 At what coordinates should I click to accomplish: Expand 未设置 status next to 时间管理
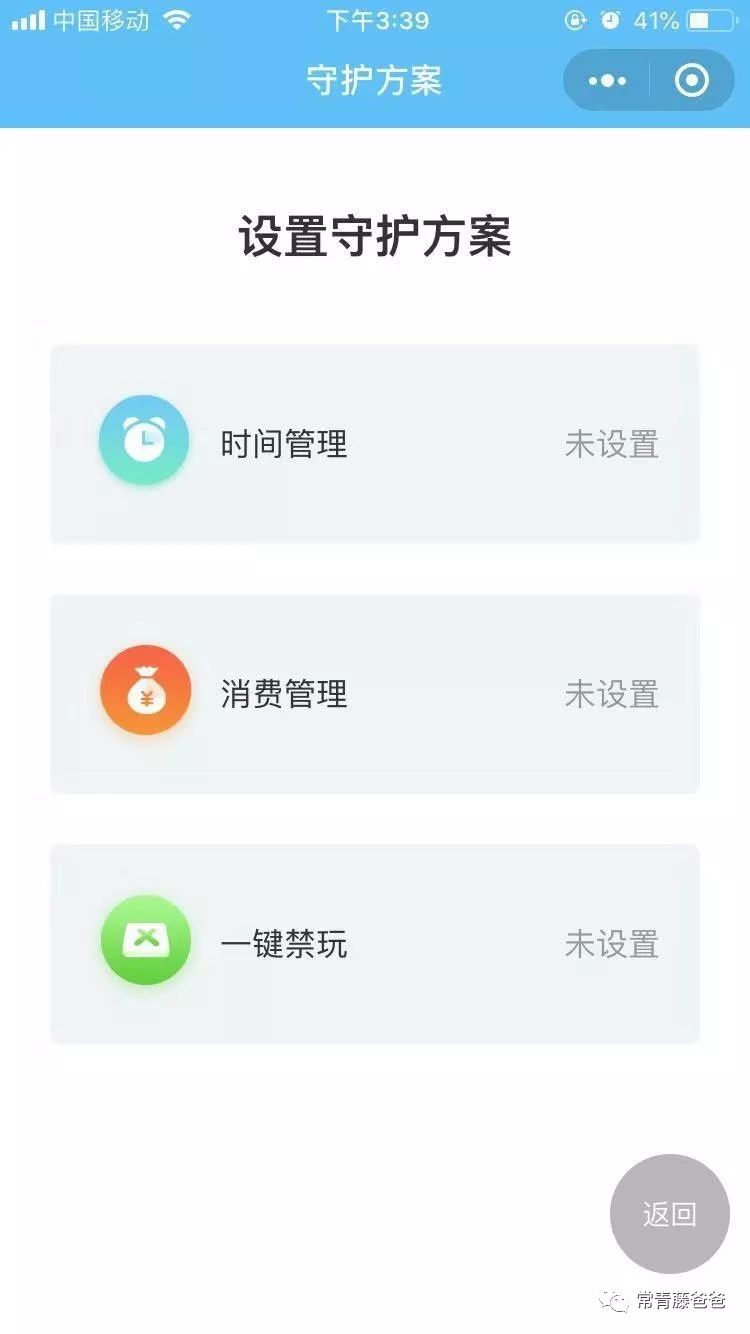[x=612, y=444]
